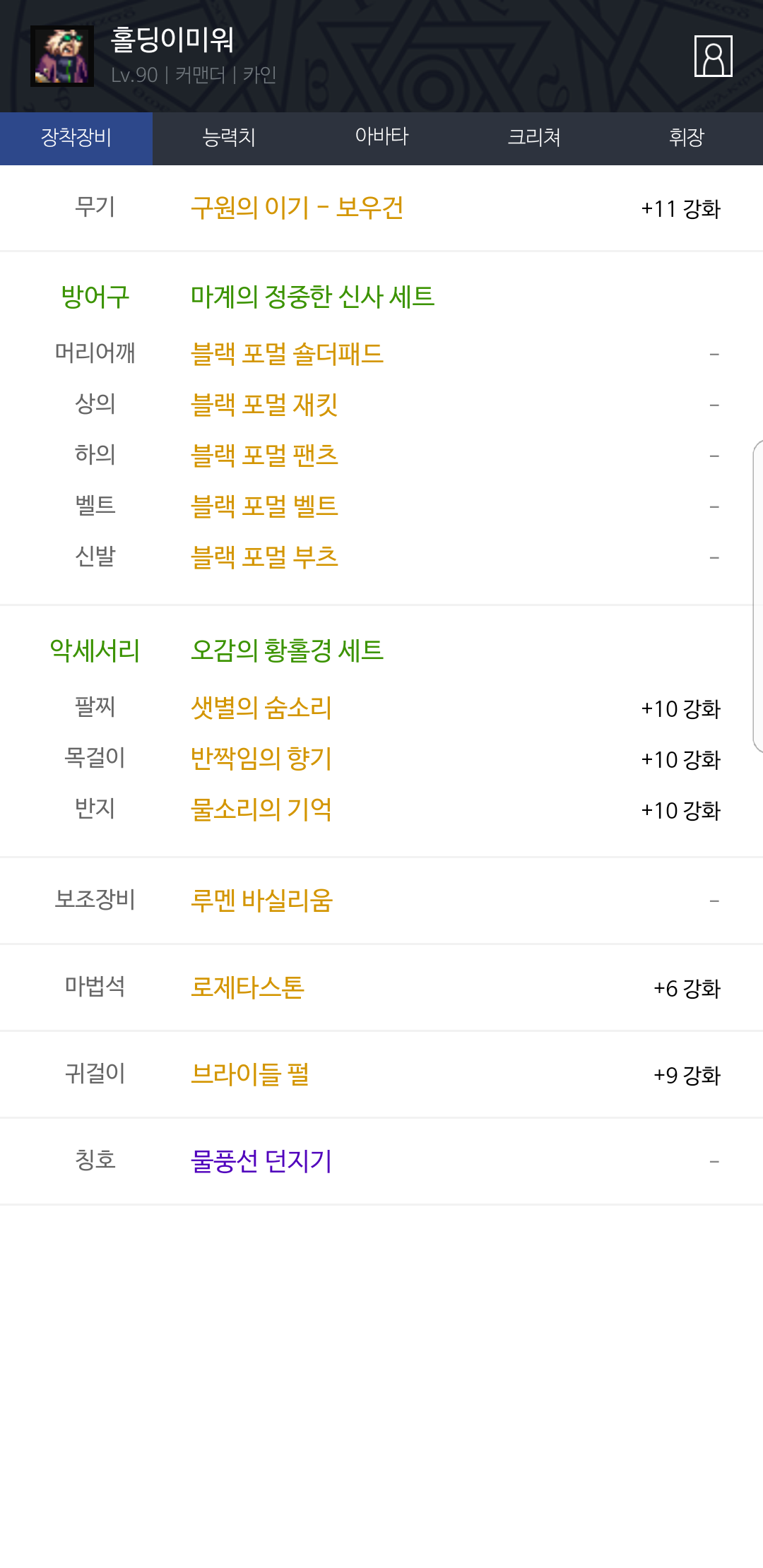Open bracelet 샛별의 숨소리
The height and width of the screenshot is (1568, 763).
pos(261,708)
